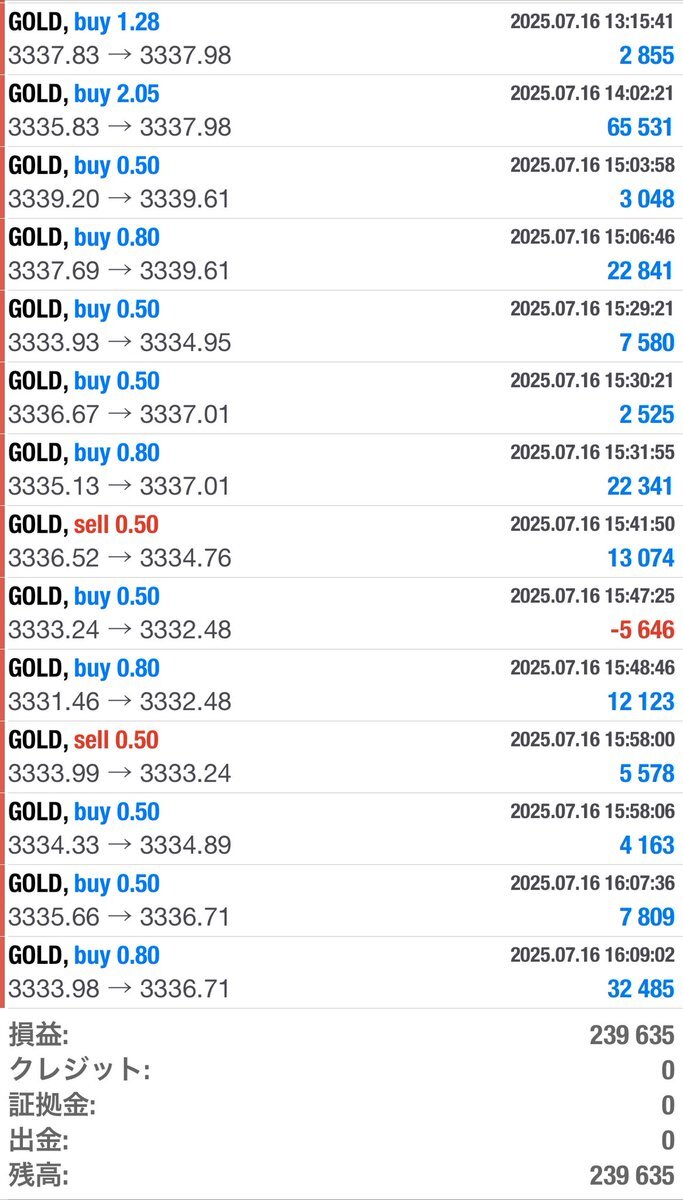Expand the losing trade showing -5 646
Screen dimensions: 683x1200
[x=341, y=614]
